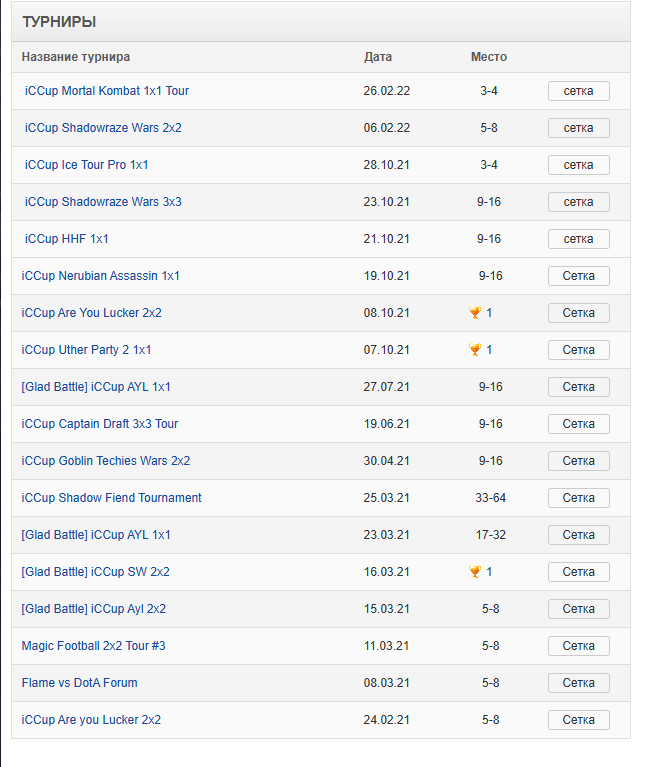Show bracket for iCCup Nerubian Assassin 1x1
The height and width of the screenshot is (767, 669).
click(578, 276)
